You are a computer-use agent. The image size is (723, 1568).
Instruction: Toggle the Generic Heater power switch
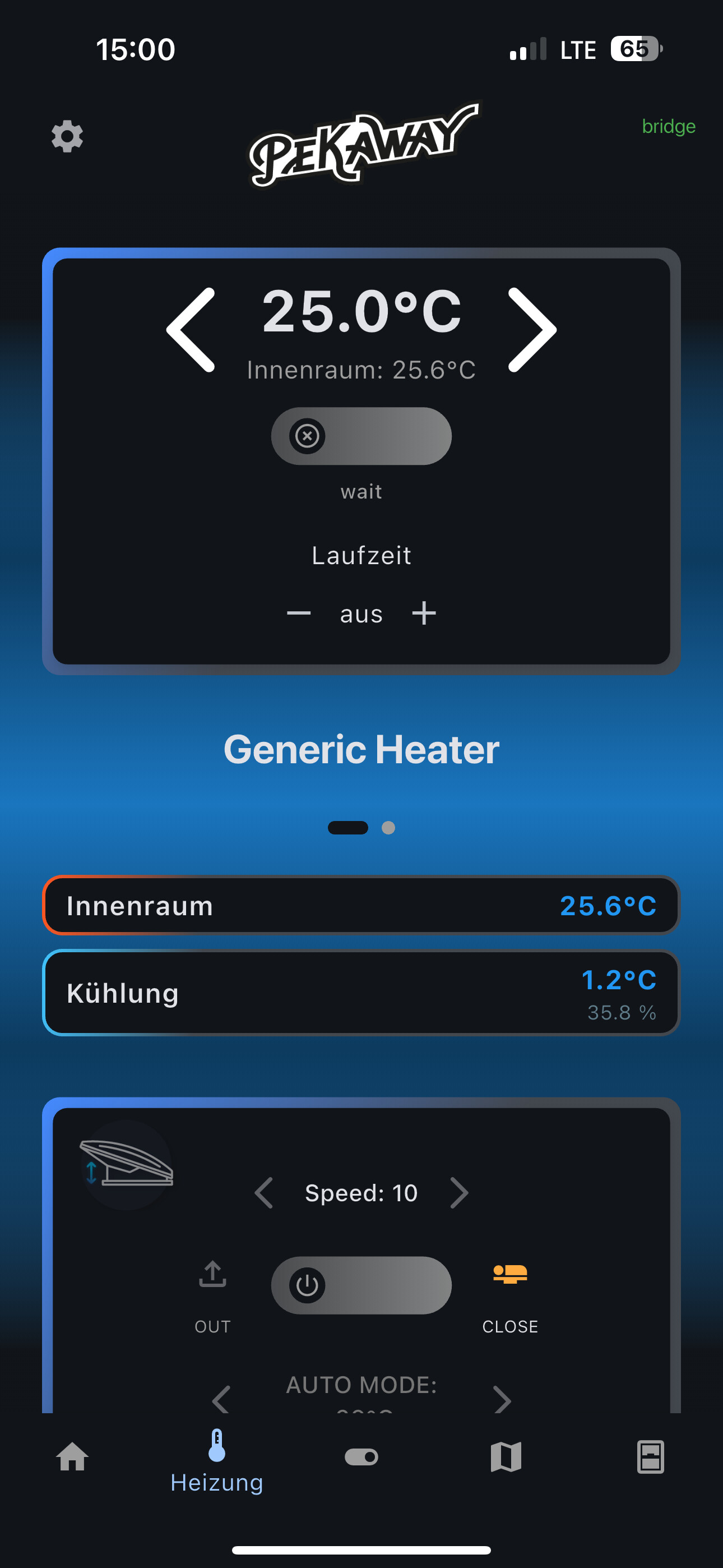[361, 436]
